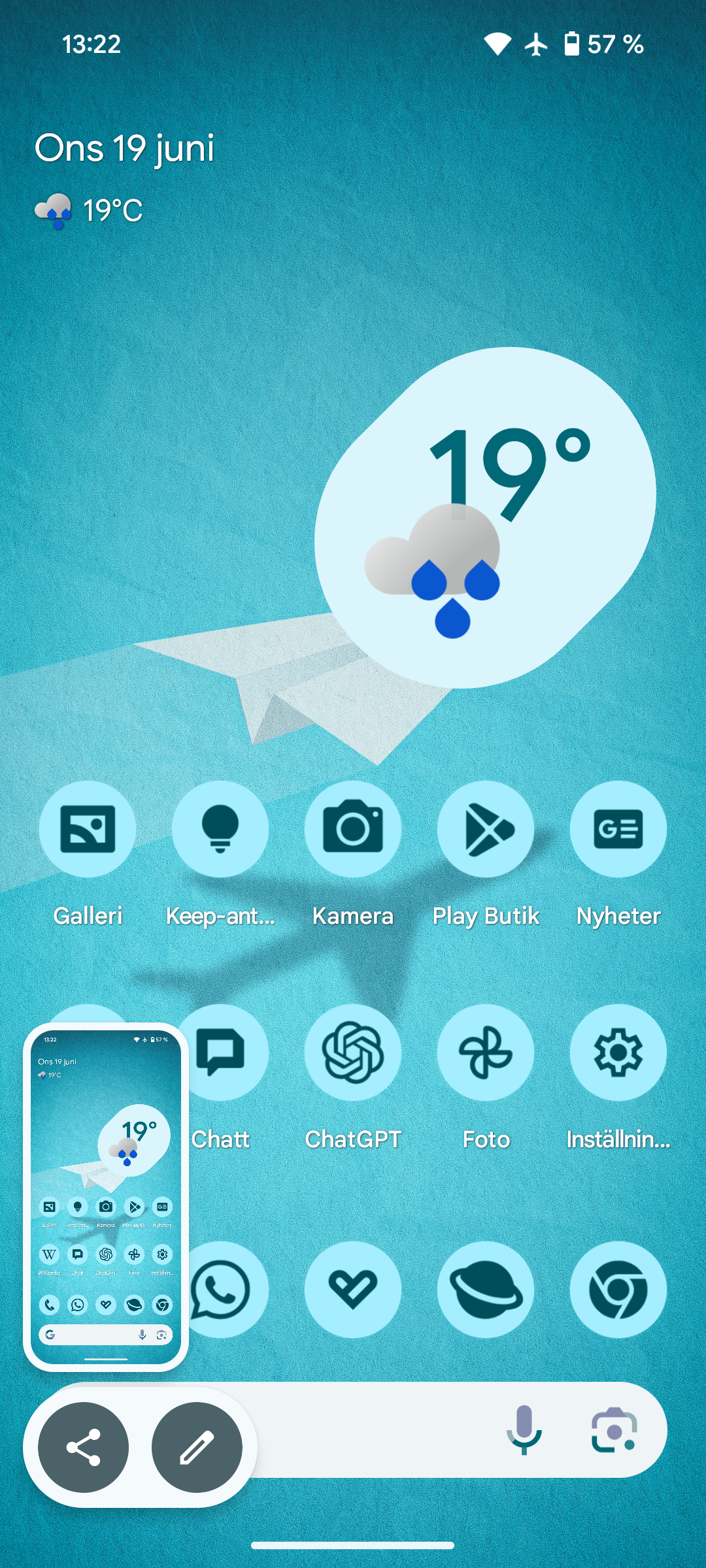Start voice search with the microphone

tap(524, 1430)
